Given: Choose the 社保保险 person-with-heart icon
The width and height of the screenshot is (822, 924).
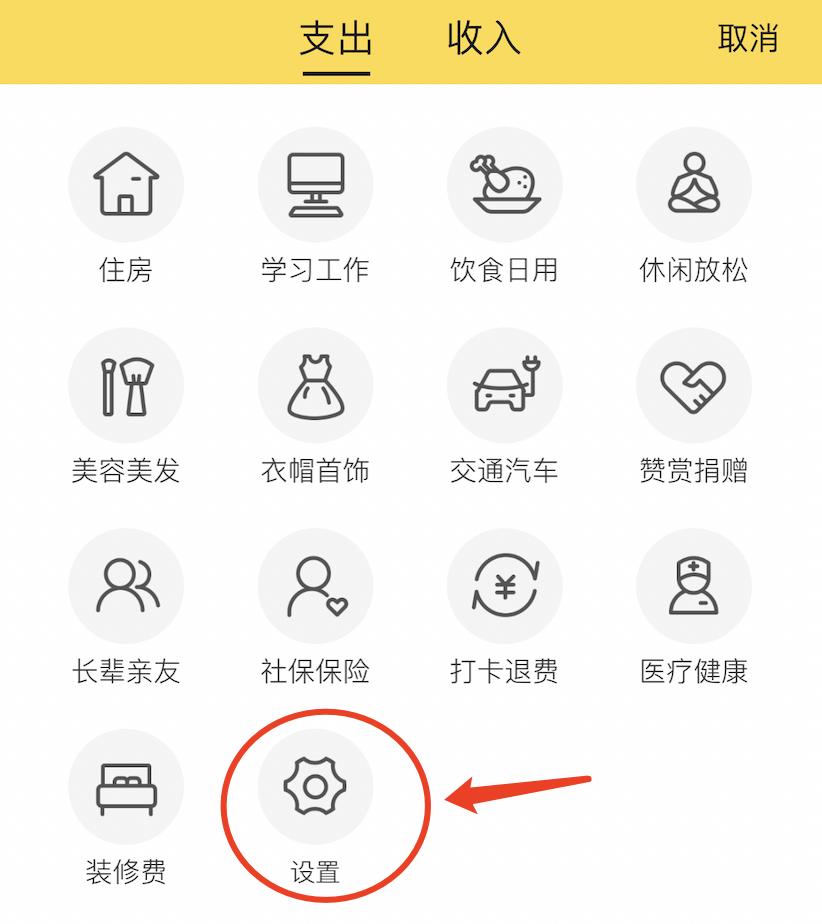Looking at the screenshot, I should 315,586.
